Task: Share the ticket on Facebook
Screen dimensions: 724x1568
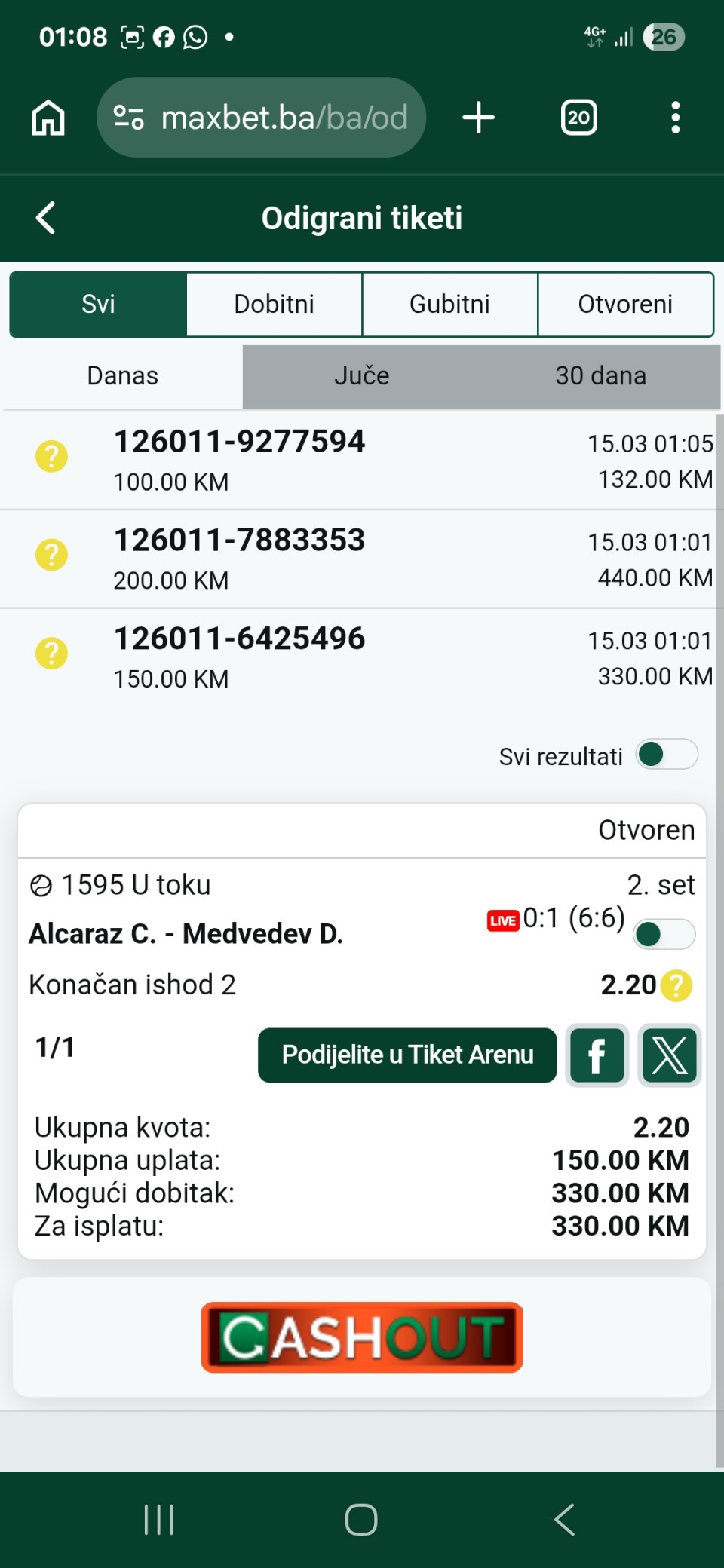Action: [x=597, y=1055]
